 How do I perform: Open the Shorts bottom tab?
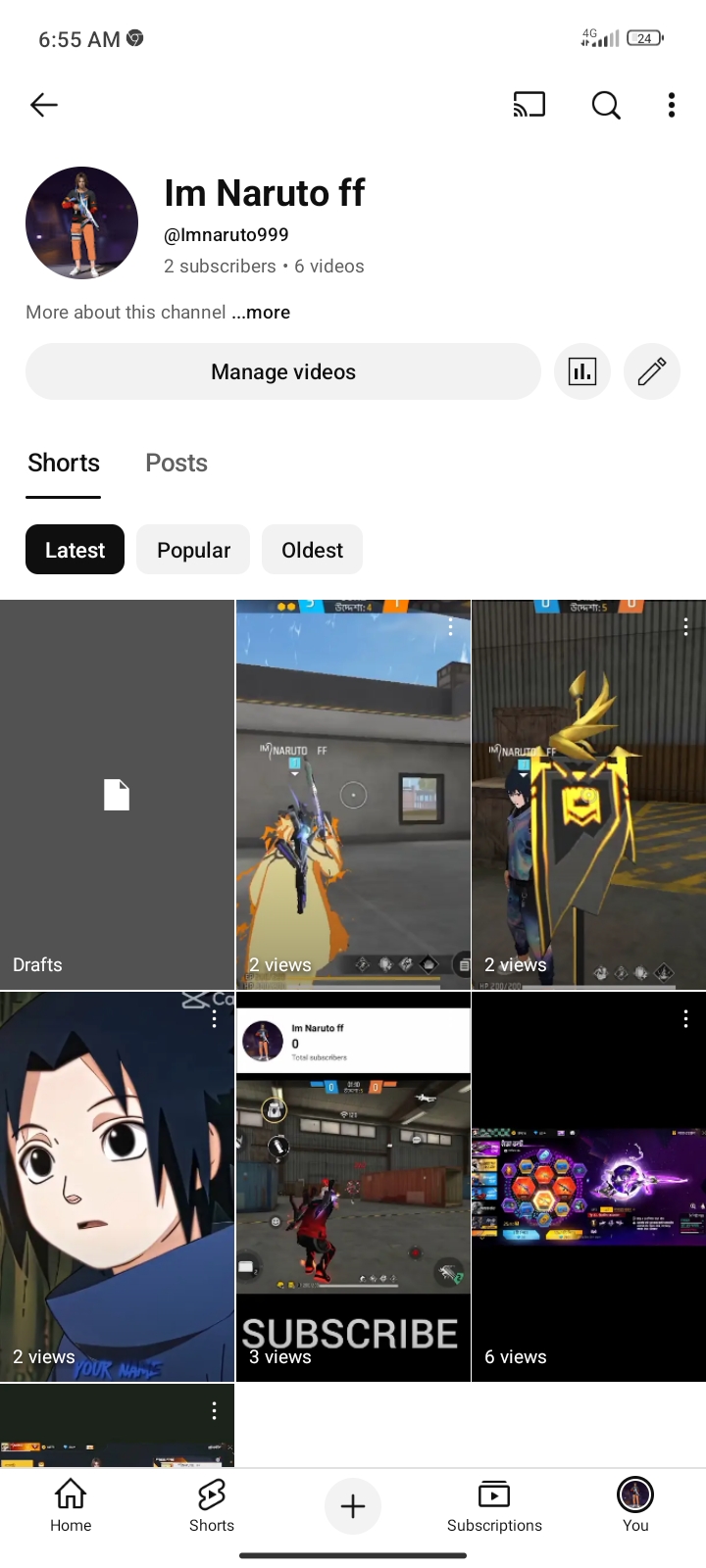(212, 1505)
